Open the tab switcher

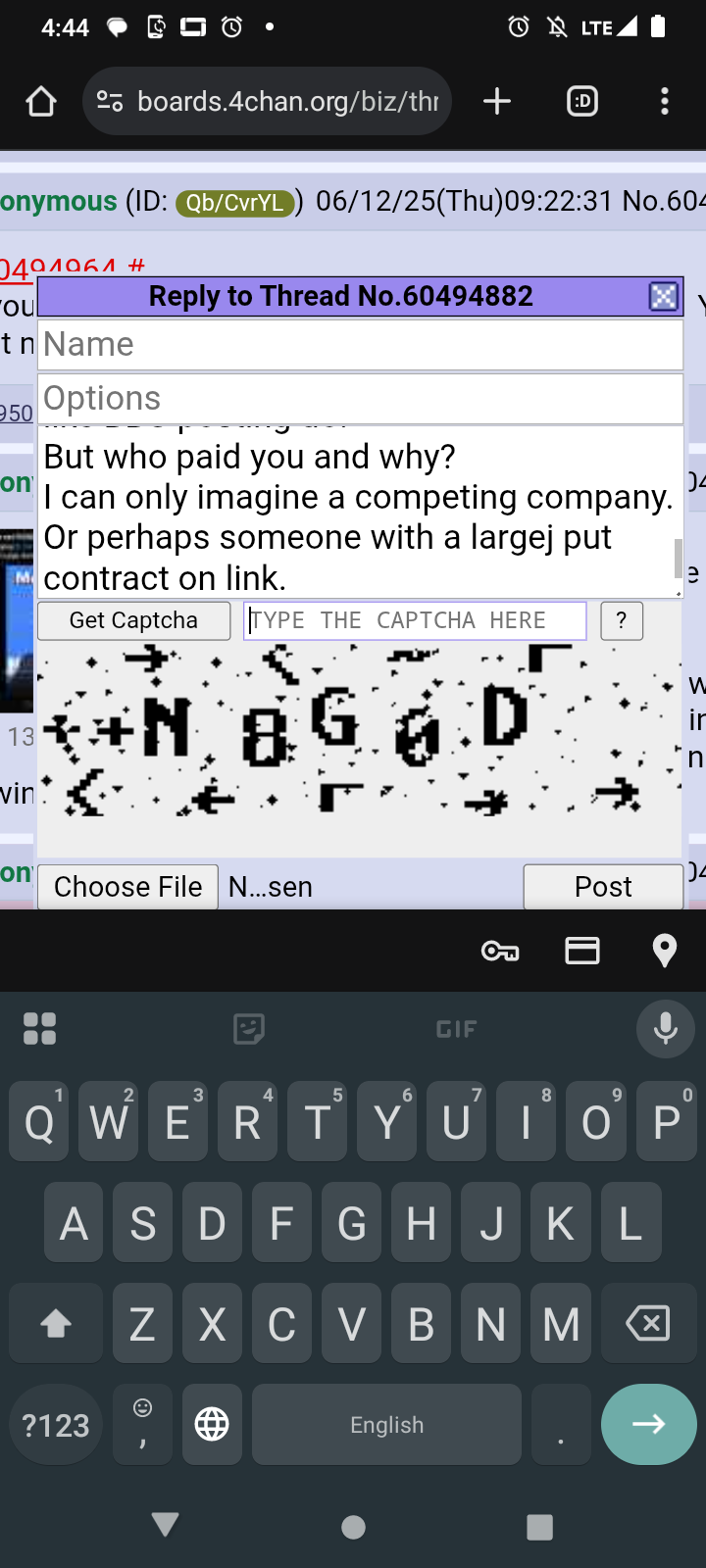coord(582,101)
